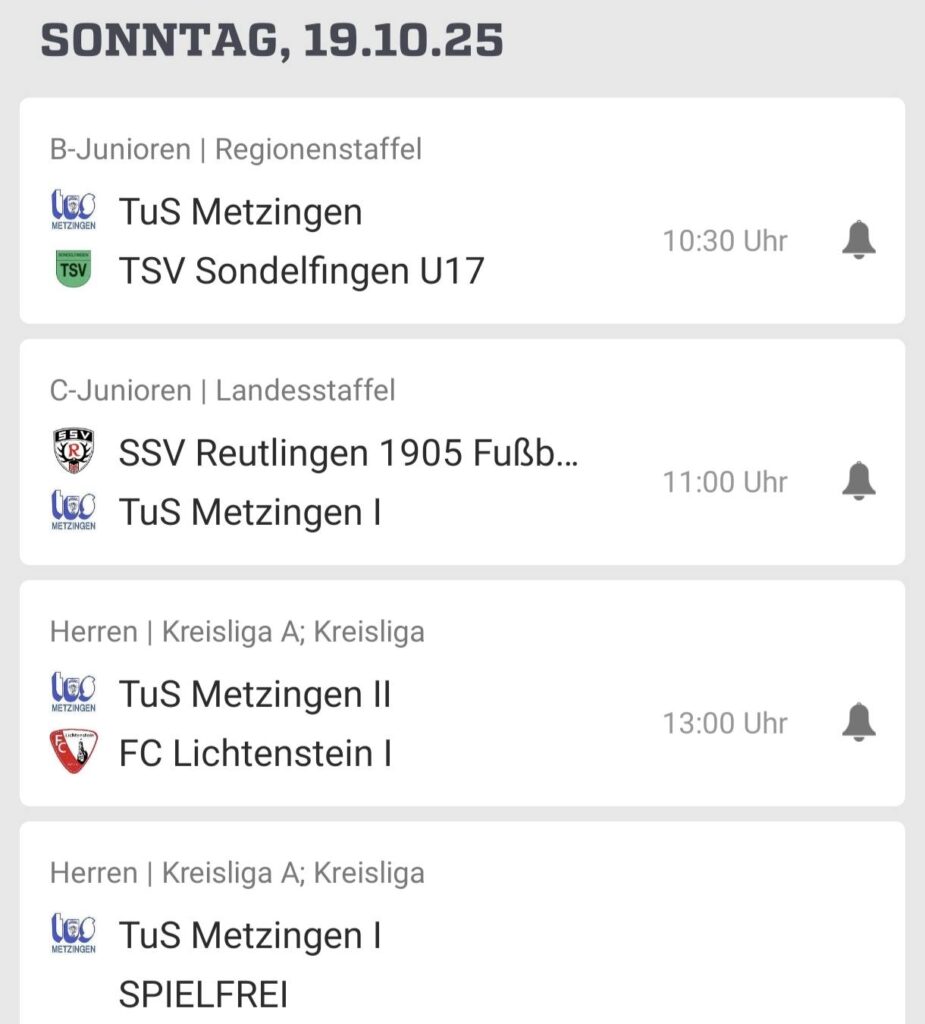
Task: Open TuS Metzingen II vs FC Lichtenstein I
Action: [x=400, y=722]
